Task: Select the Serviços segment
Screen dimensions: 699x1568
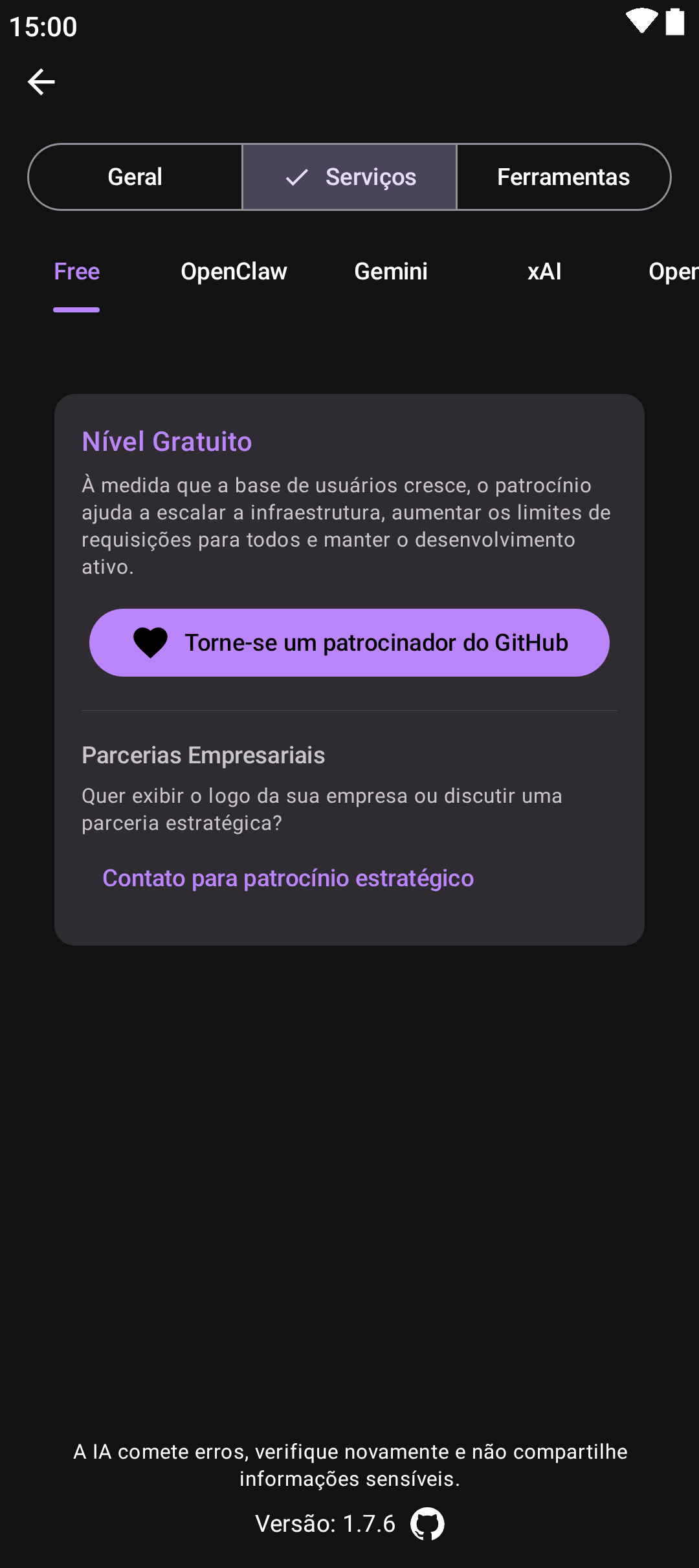Action: [349, 177]
